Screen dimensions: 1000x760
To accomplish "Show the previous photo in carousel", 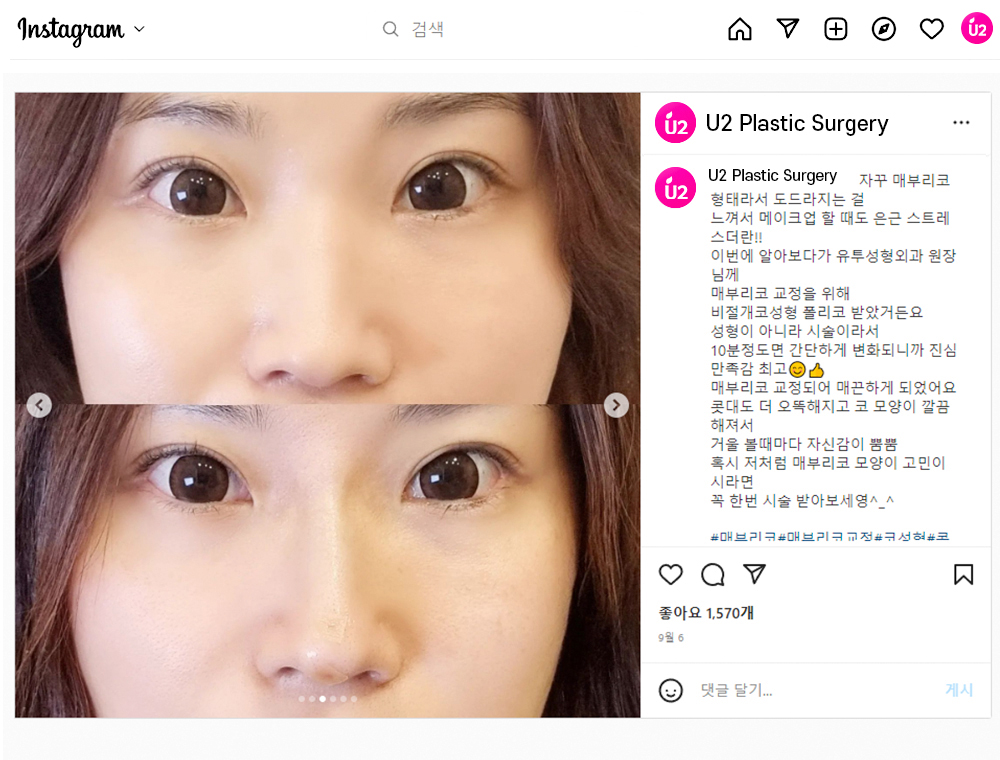I will pyautogui.click(x=39, y=405).
